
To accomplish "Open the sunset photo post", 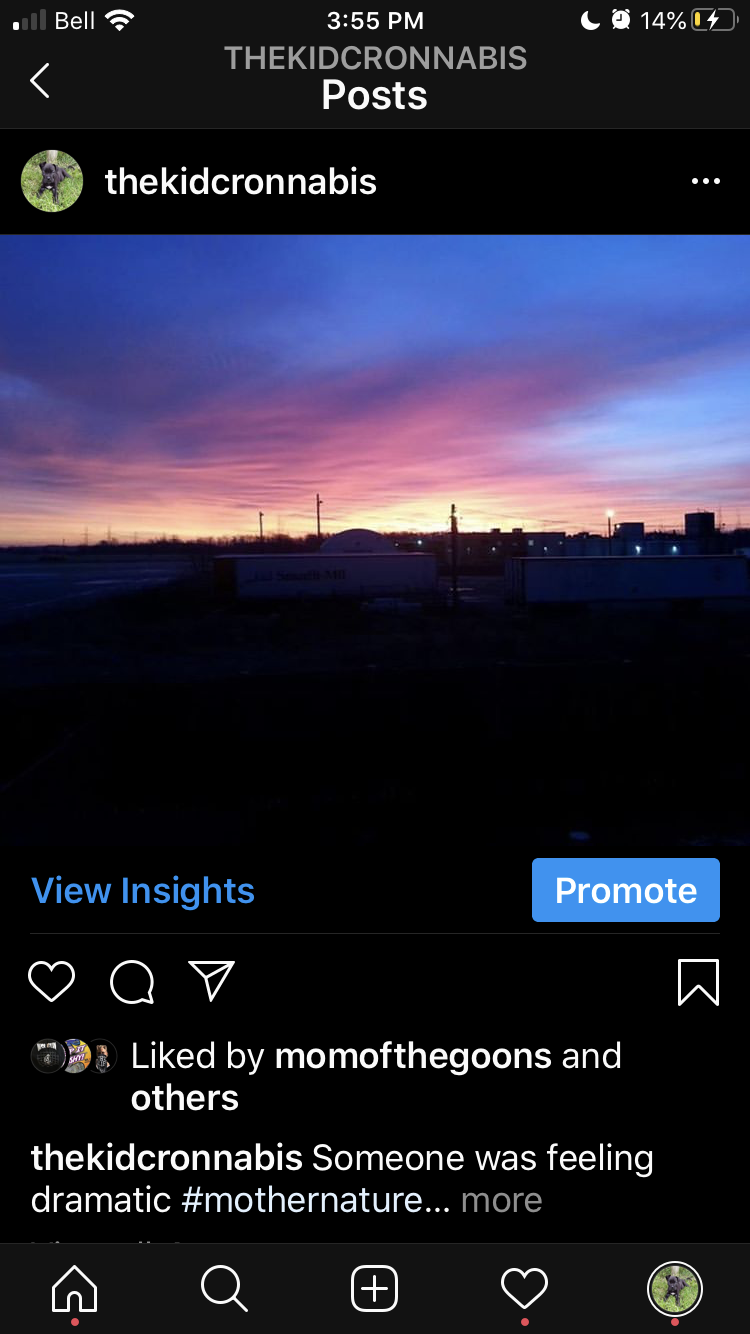I will [x=375, y=540].
